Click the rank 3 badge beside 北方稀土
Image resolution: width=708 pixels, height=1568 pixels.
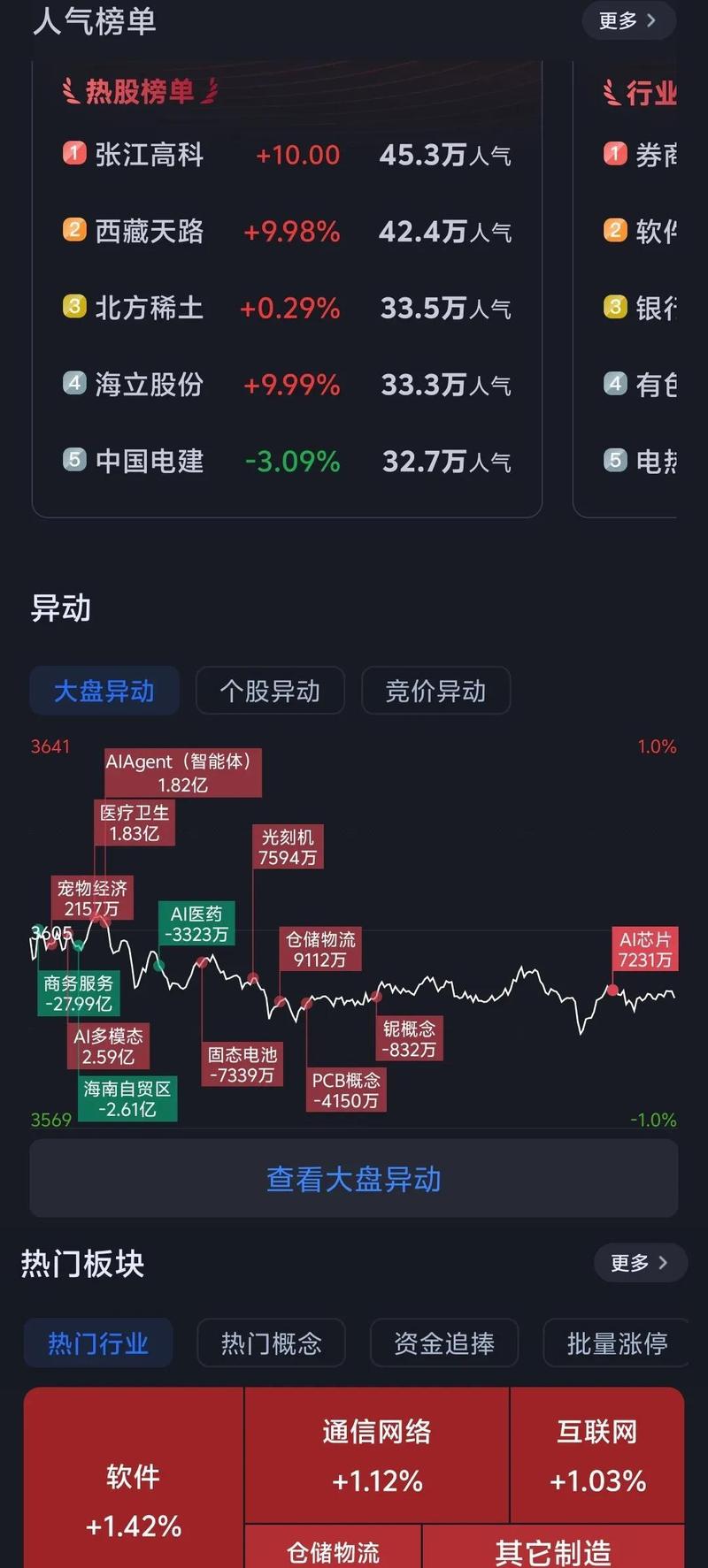tap(74, 308)
